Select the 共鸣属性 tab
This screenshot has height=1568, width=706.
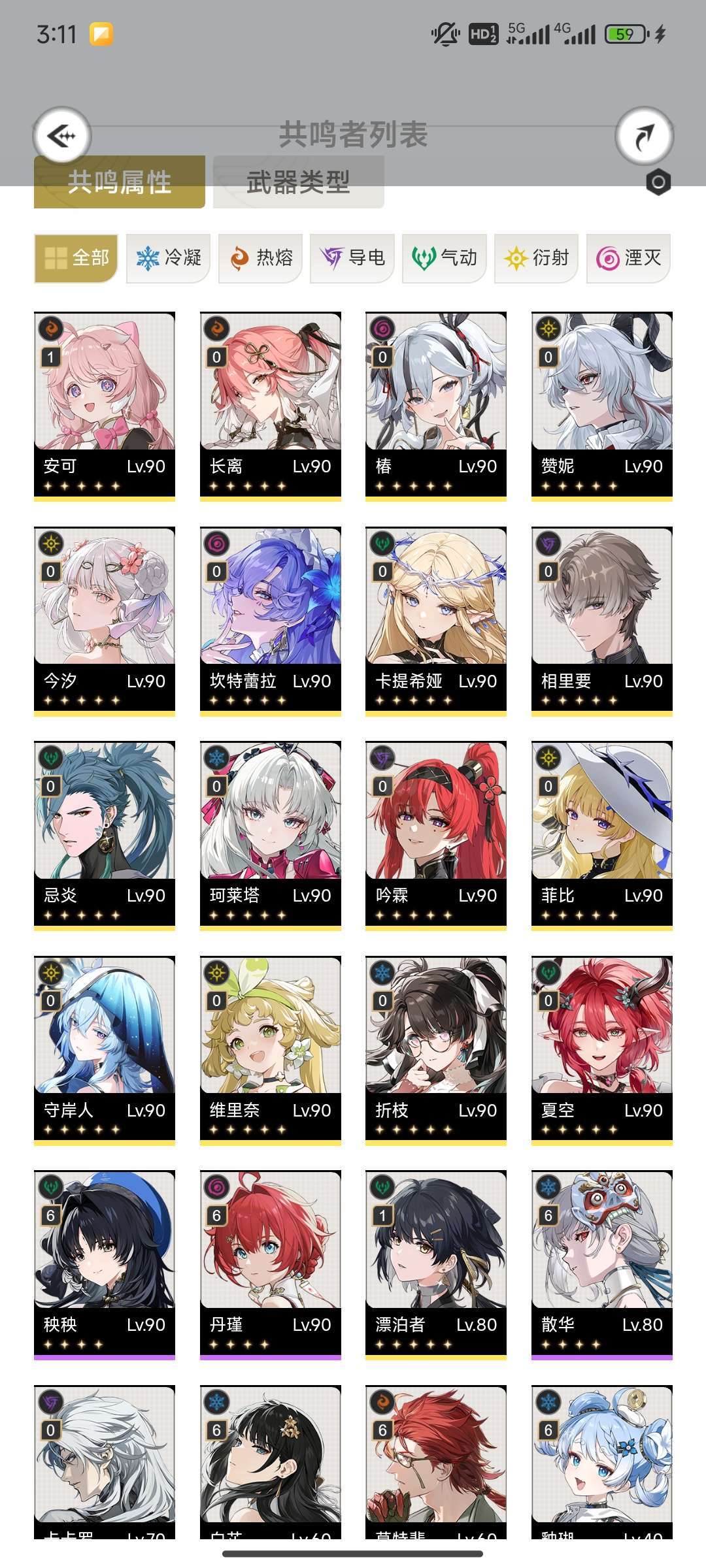[120, 182]
